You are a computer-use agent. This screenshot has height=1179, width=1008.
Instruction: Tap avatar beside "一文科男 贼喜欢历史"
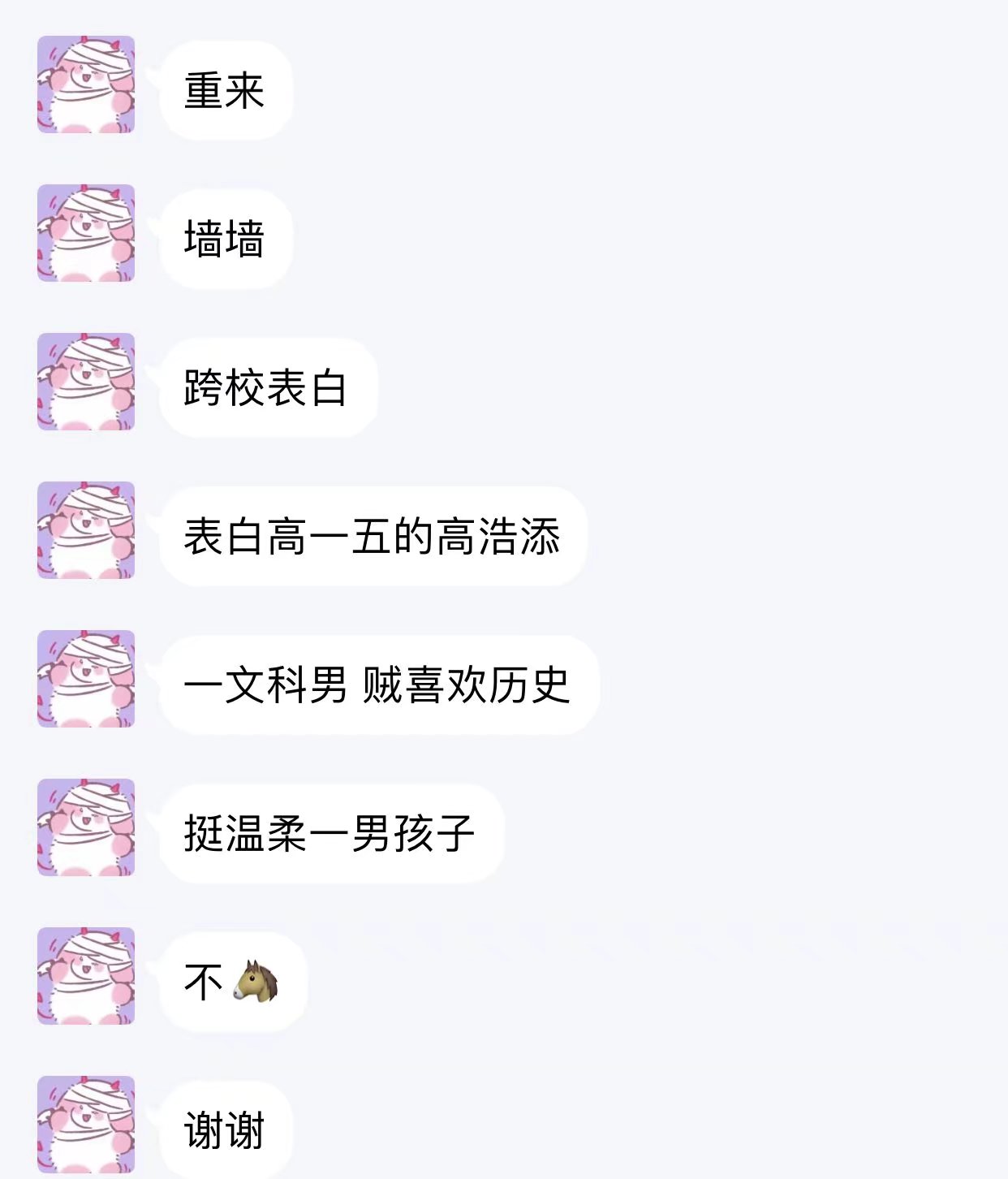86,679
